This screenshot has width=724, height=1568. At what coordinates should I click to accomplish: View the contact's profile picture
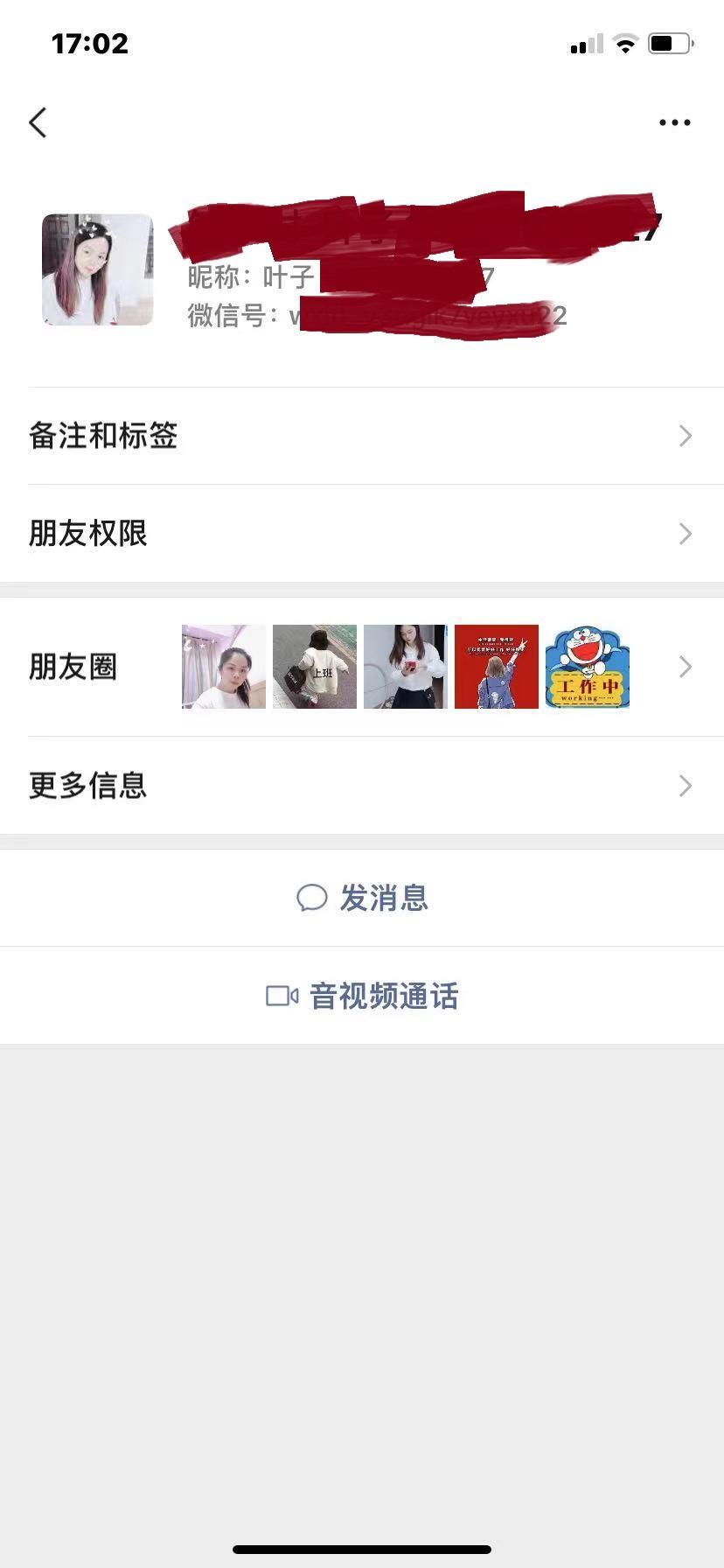[x=98, y=269]
